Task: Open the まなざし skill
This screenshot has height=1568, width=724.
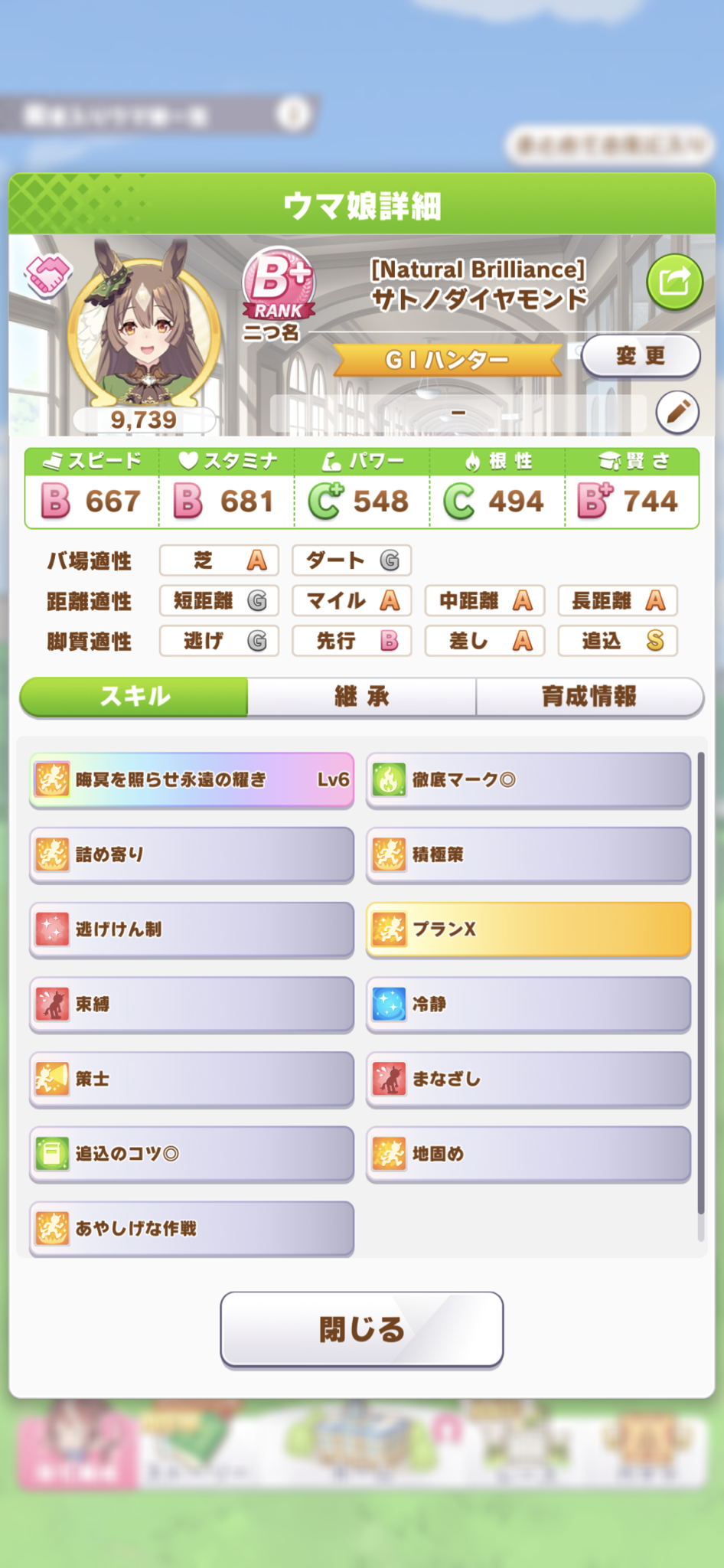Action: point(528,1079)
